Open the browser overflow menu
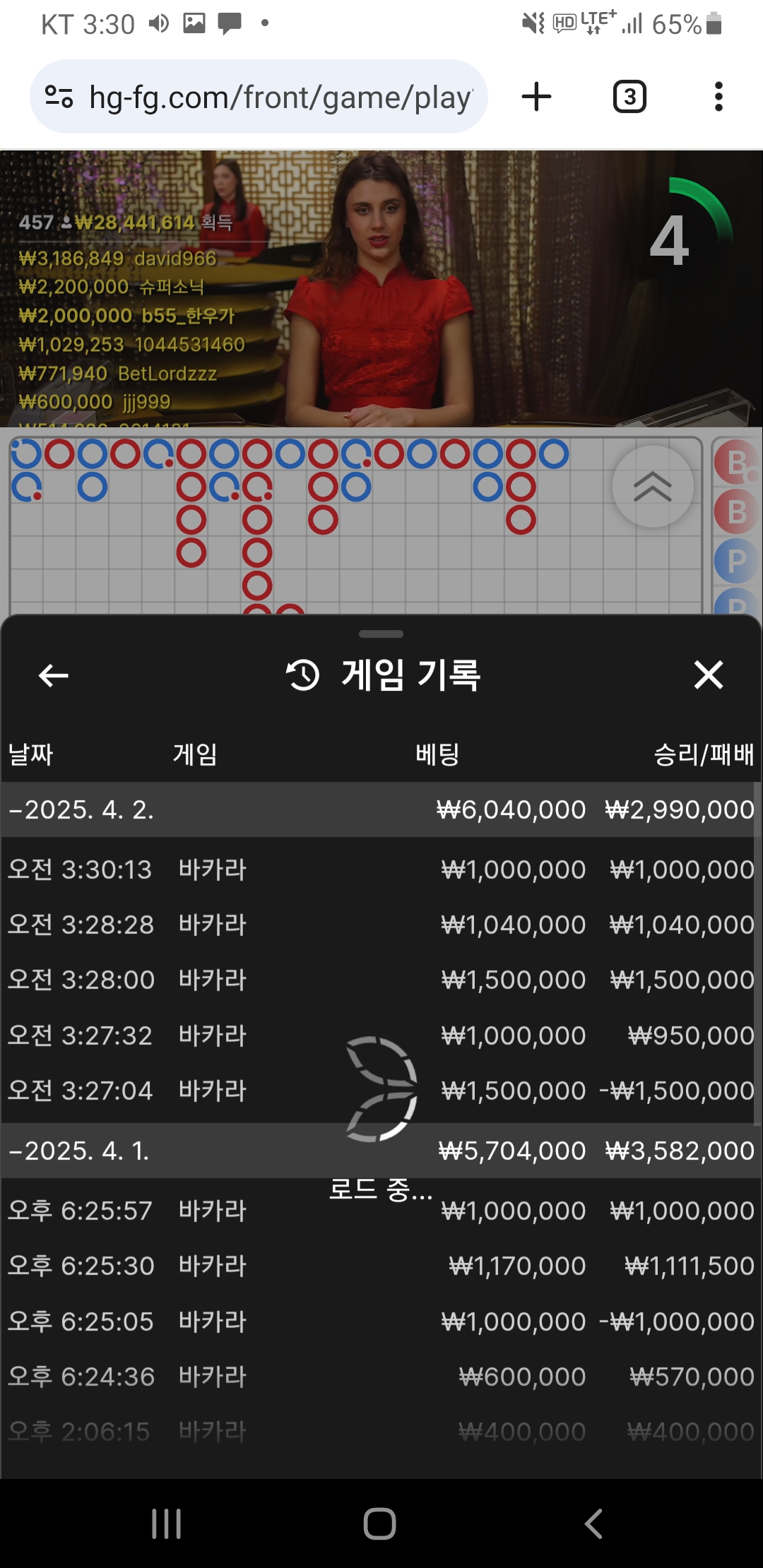Screen dimensions: 763x1568 718,97
